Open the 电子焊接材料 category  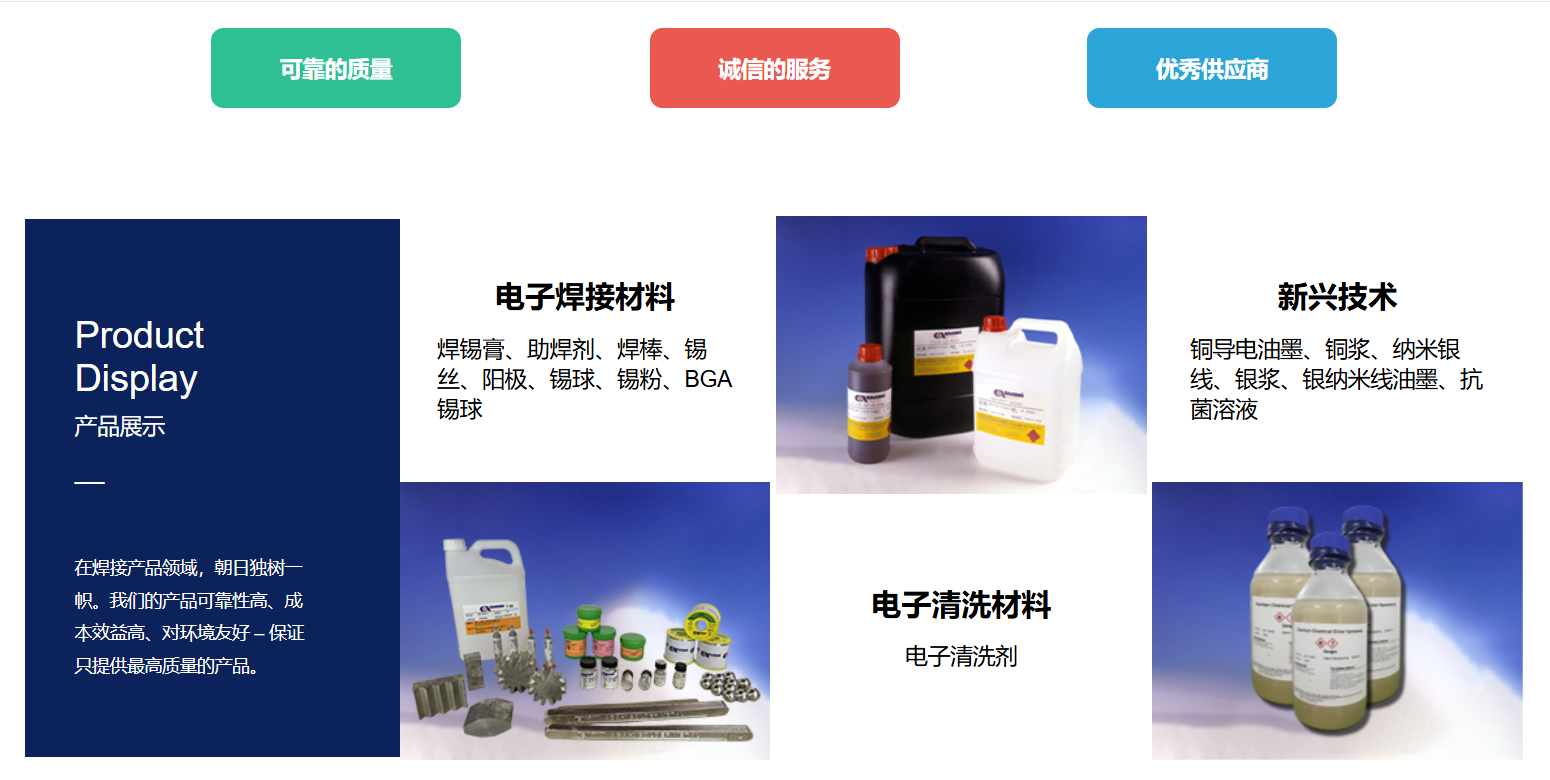point(585,297)
